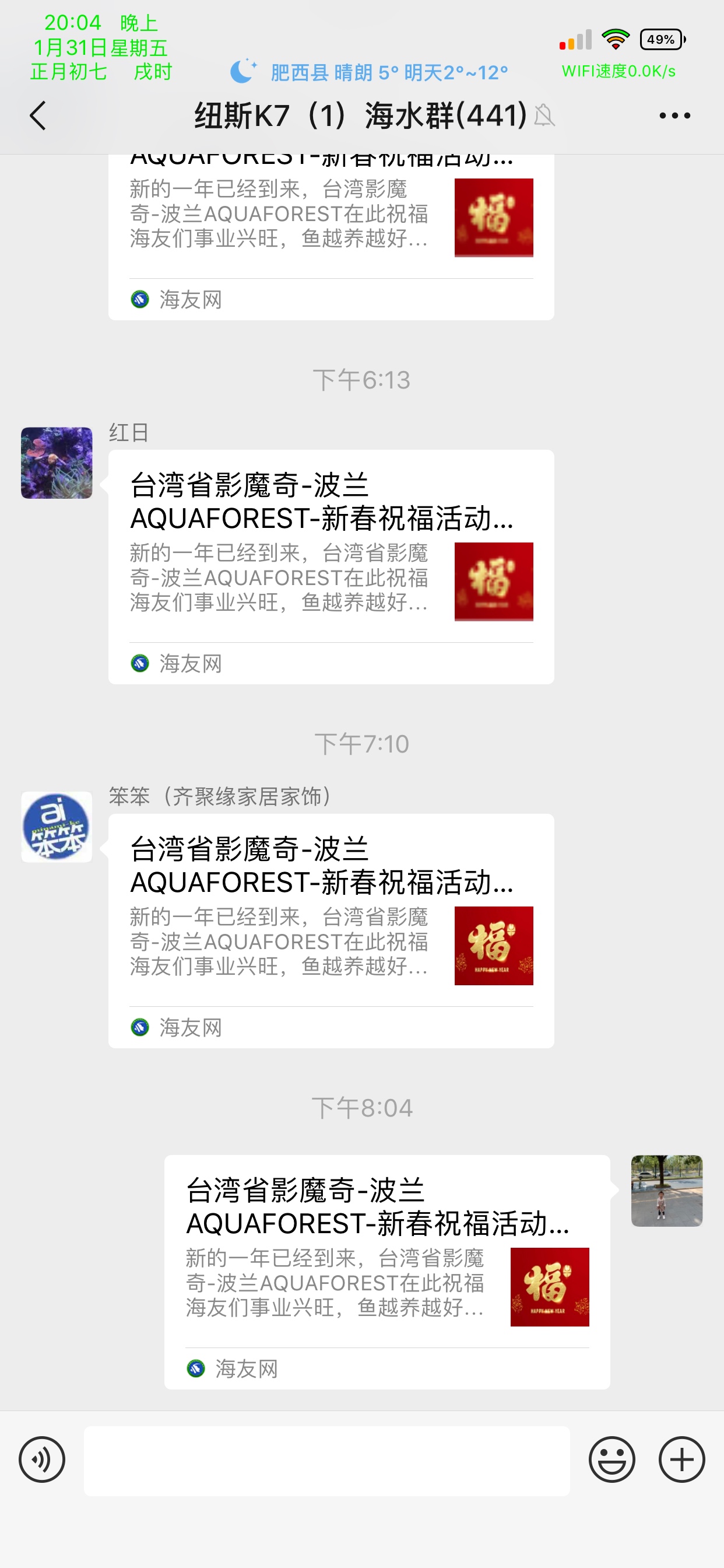Viewport: 724px width, 1568px height.
Task: Switch to voice message input
Action: [x=42, y=1459]
